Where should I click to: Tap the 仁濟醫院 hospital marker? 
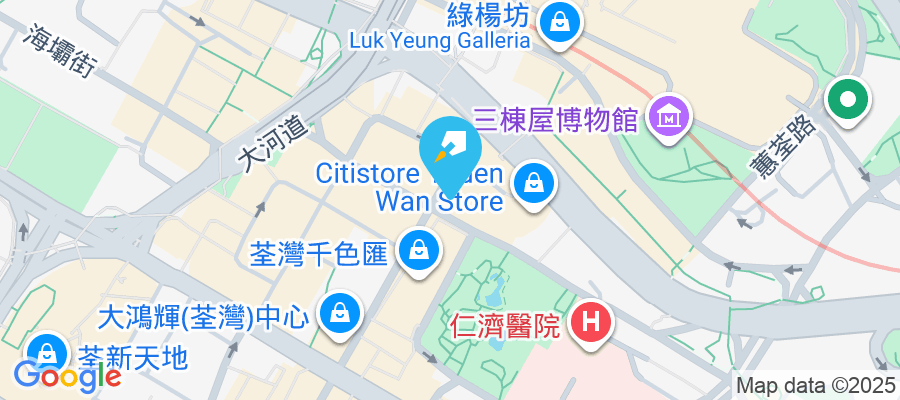coord(590,323)
